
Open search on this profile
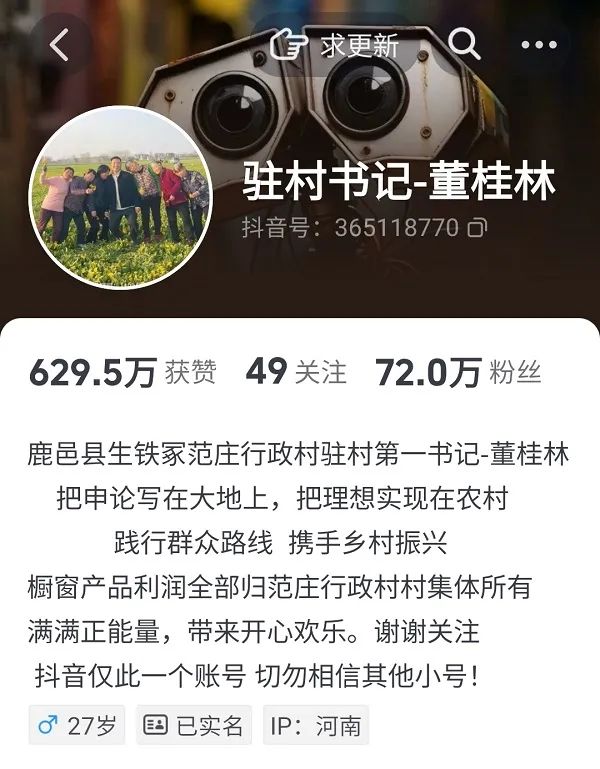point(463,44)
